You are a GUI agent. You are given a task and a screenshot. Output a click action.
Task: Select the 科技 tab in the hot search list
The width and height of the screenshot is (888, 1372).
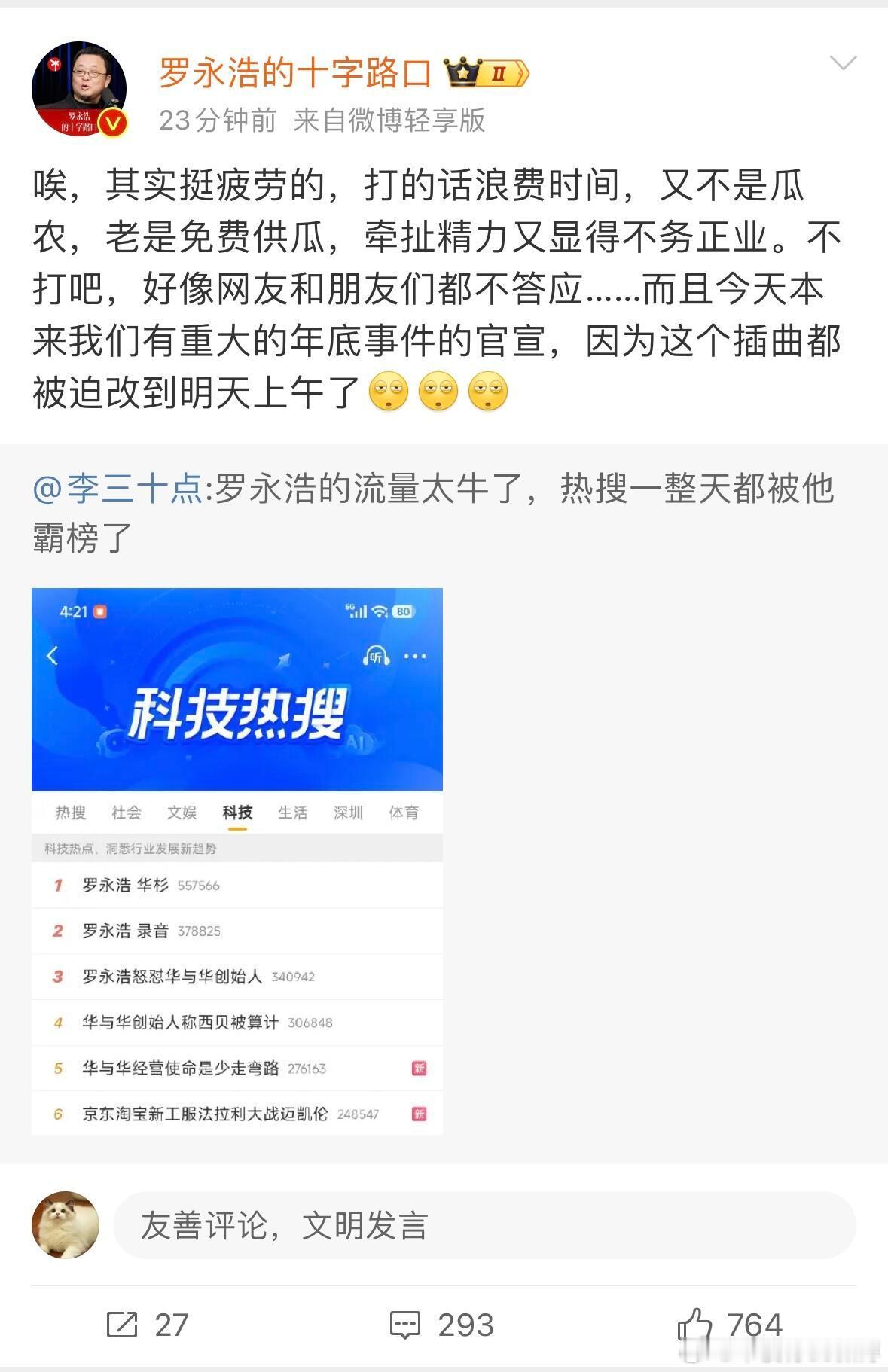click(x=236, y=813)
